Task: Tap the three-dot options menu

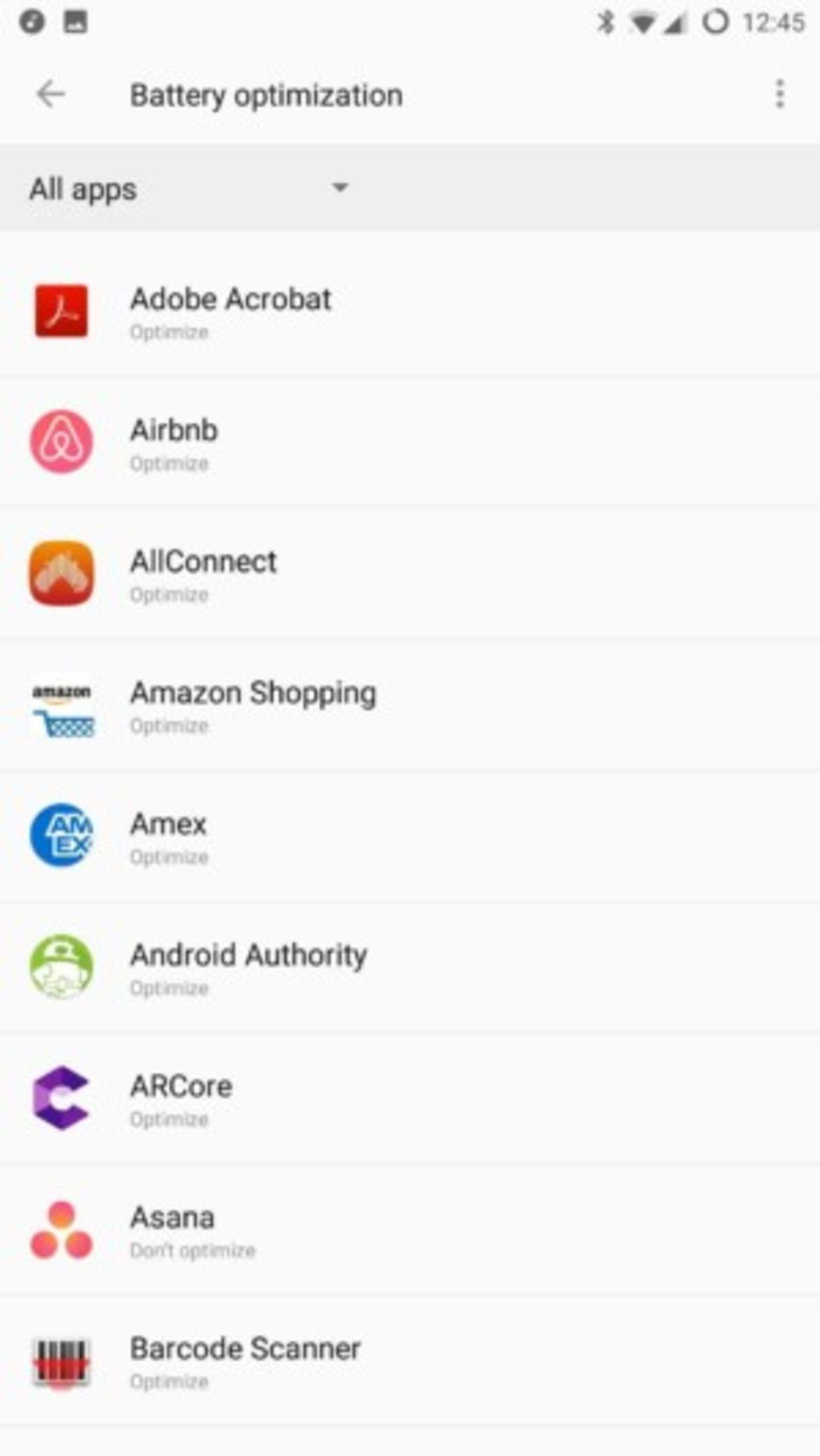Action: (x=778, y=95)
